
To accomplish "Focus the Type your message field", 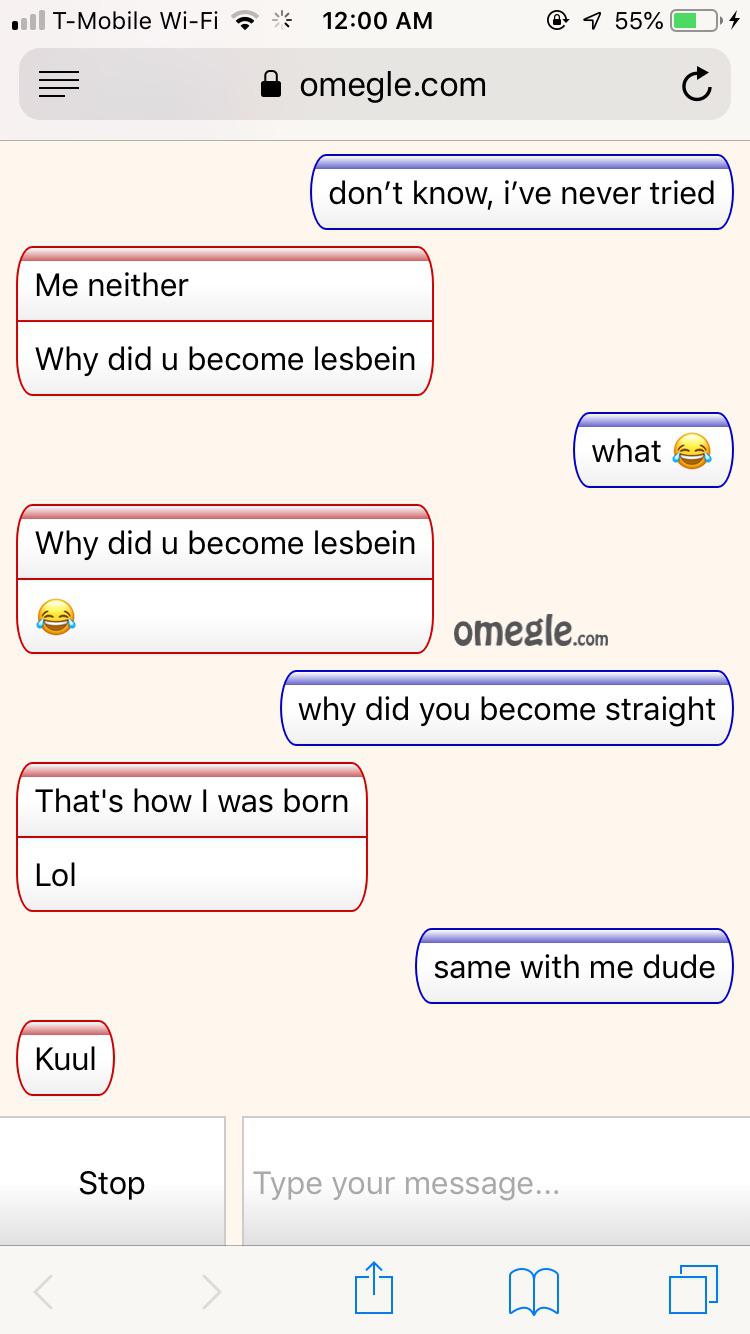I will 496,1182.
